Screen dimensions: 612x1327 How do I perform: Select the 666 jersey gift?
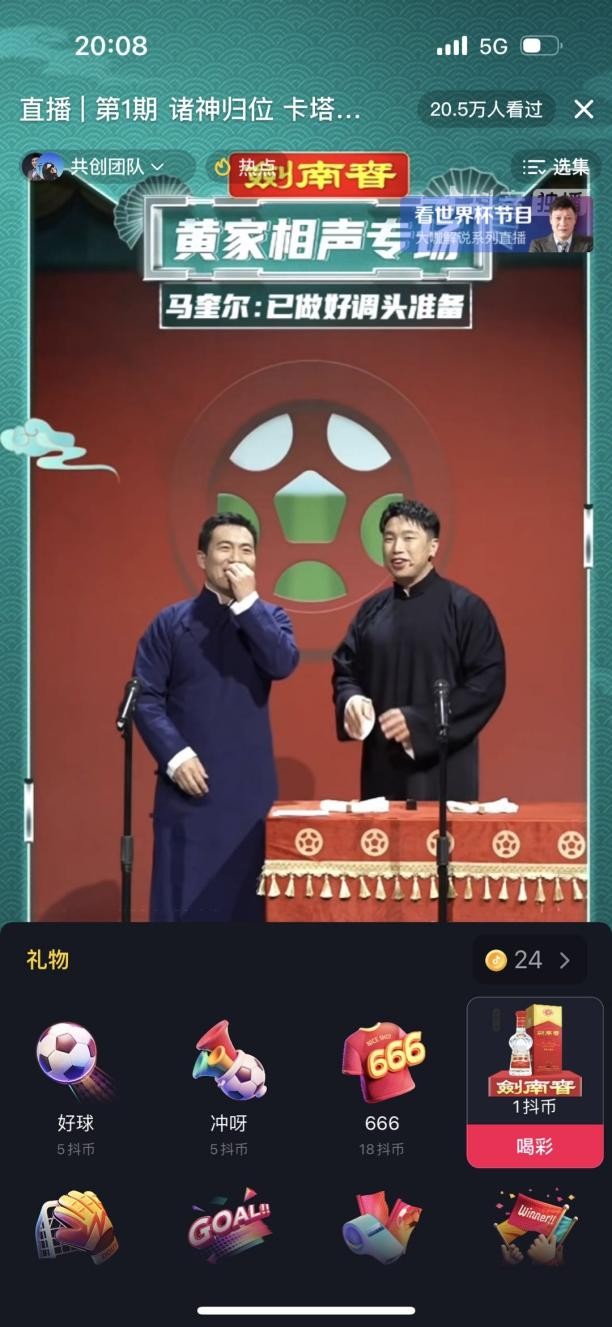coord(381,1085)
